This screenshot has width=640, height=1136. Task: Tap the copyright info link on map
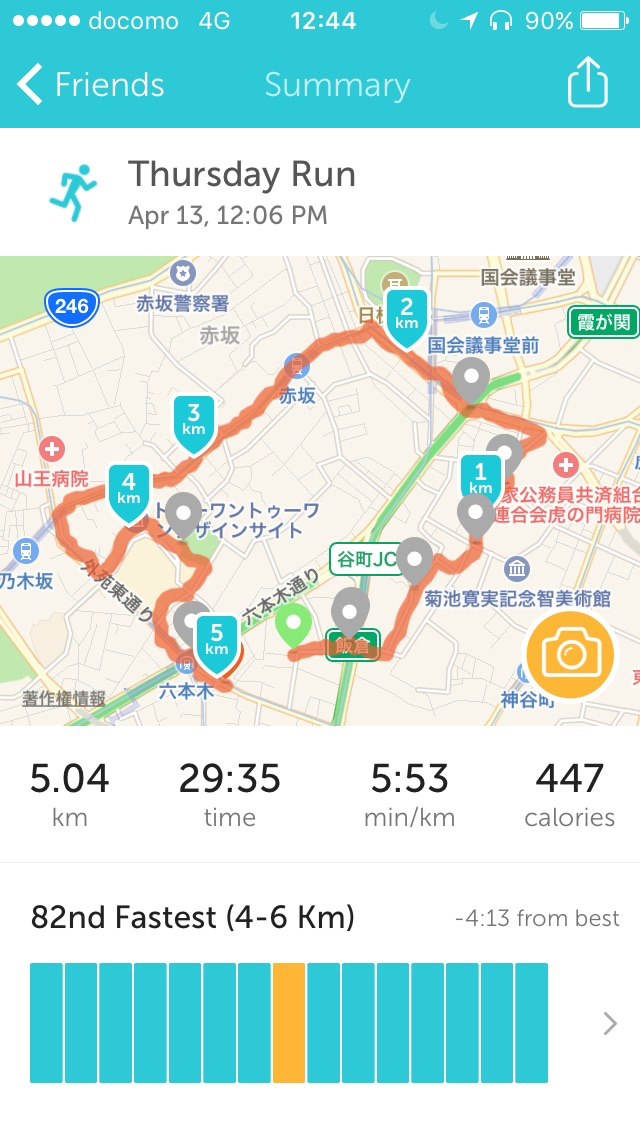[64, 698]
